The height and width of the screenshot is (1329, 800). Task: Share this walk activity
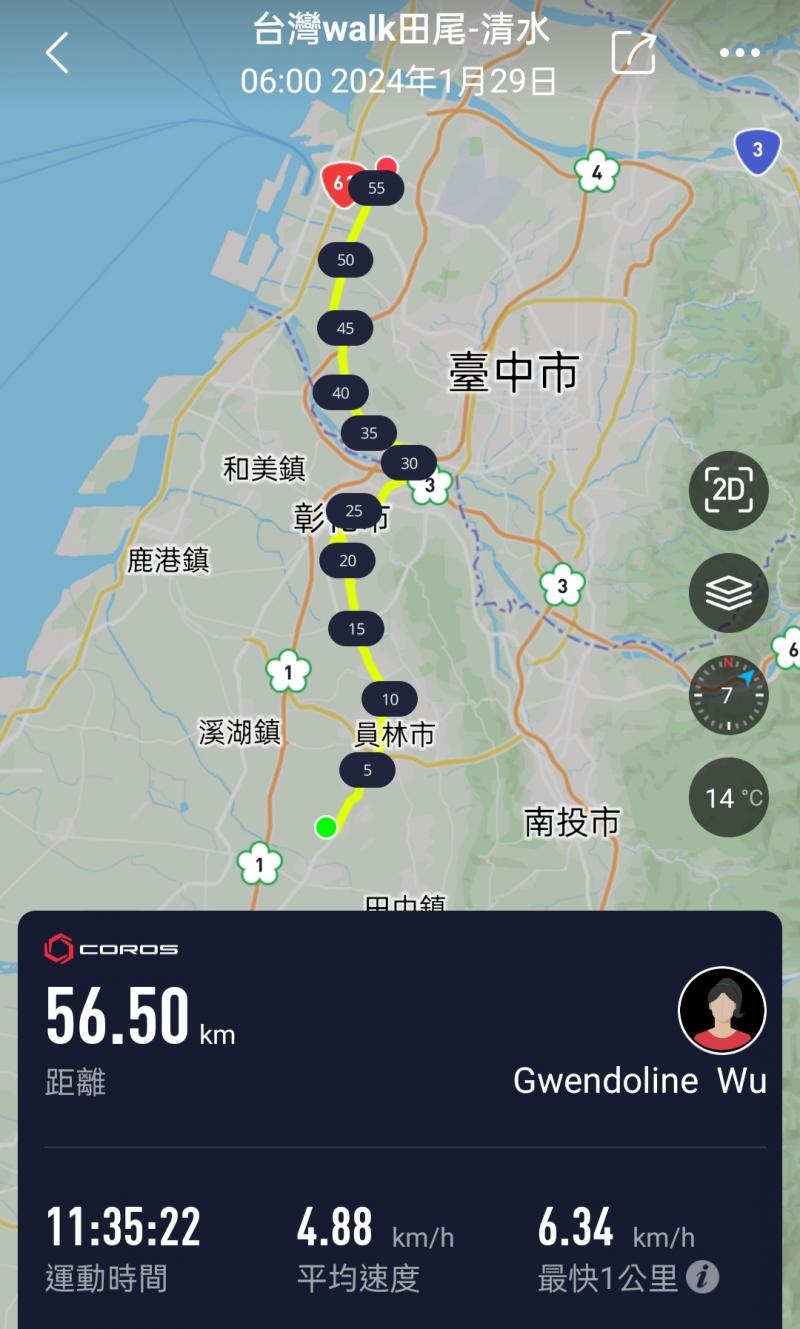634,52
